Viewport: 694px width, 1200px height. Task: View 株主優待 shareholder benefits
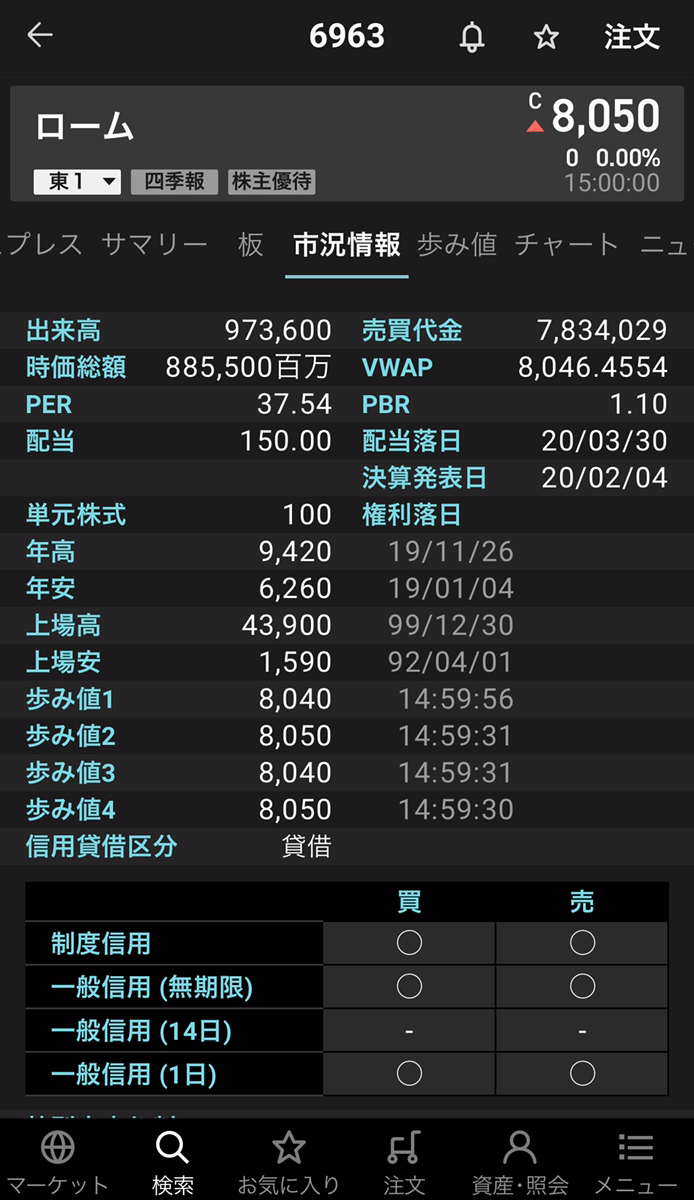click(x=272, y=181)
